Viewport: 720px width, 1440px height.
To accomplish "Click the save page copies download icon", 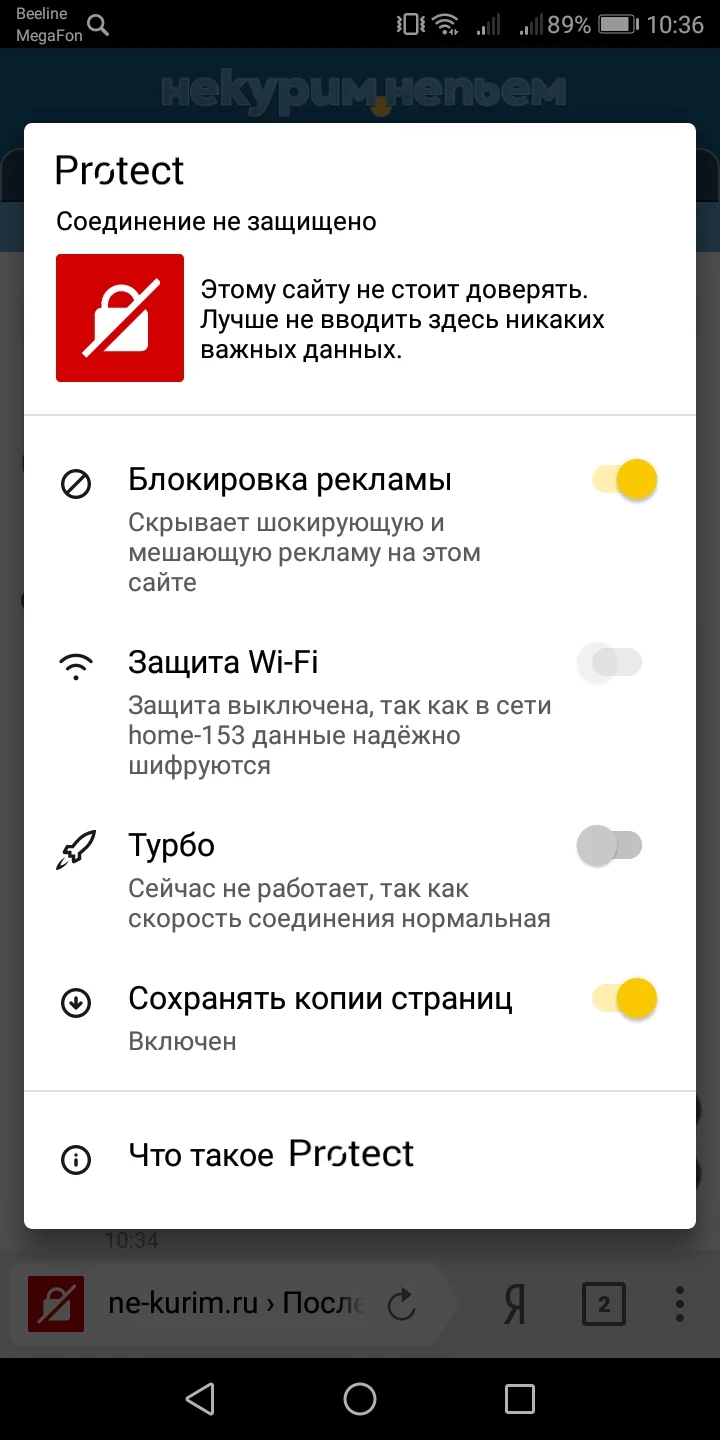I will click(75, 999).
